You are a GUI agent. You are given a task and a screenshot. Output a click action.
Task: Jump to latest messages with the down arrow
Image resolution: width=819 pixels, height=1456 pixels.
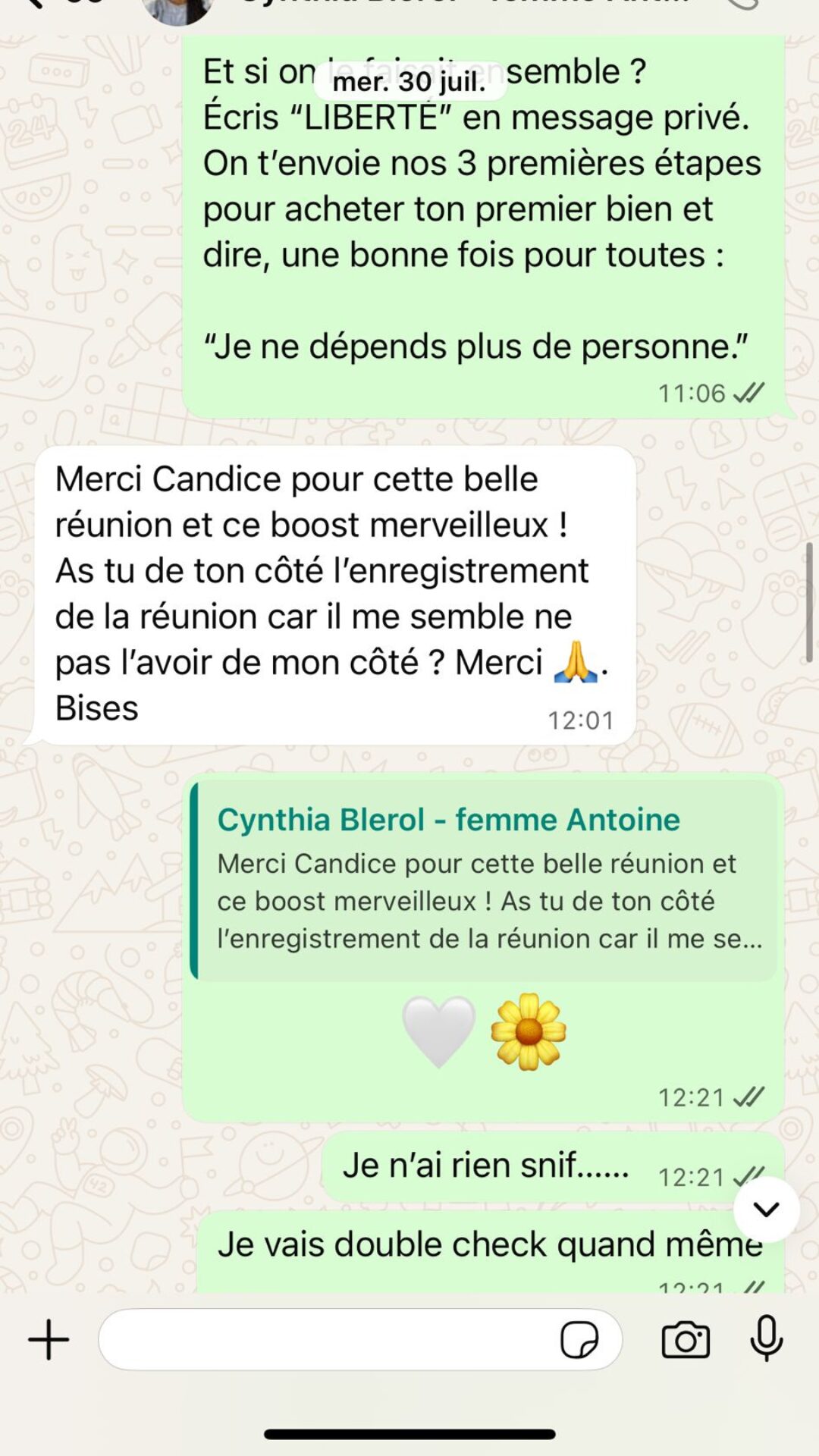766,1210
